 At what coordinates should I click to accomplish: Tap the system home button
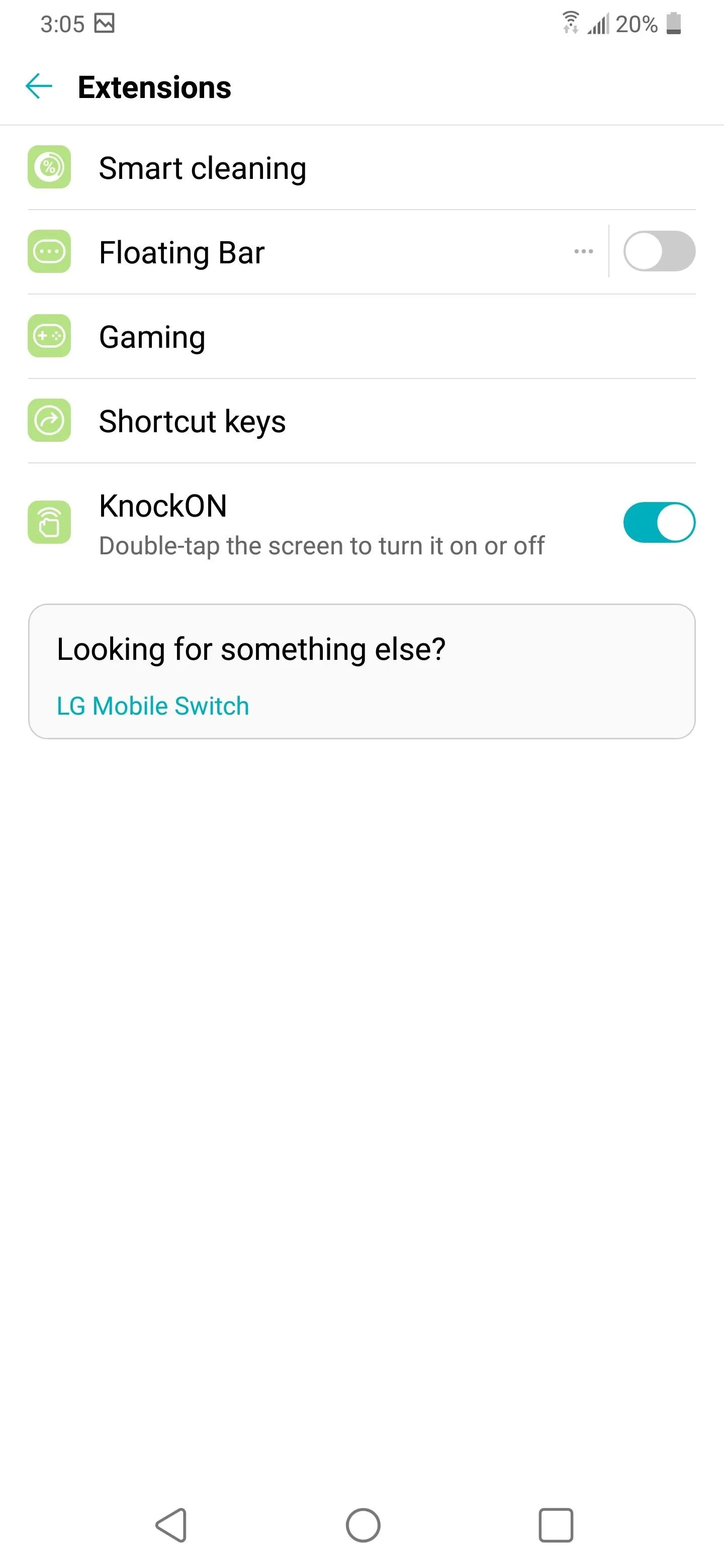click(363, 1525)
